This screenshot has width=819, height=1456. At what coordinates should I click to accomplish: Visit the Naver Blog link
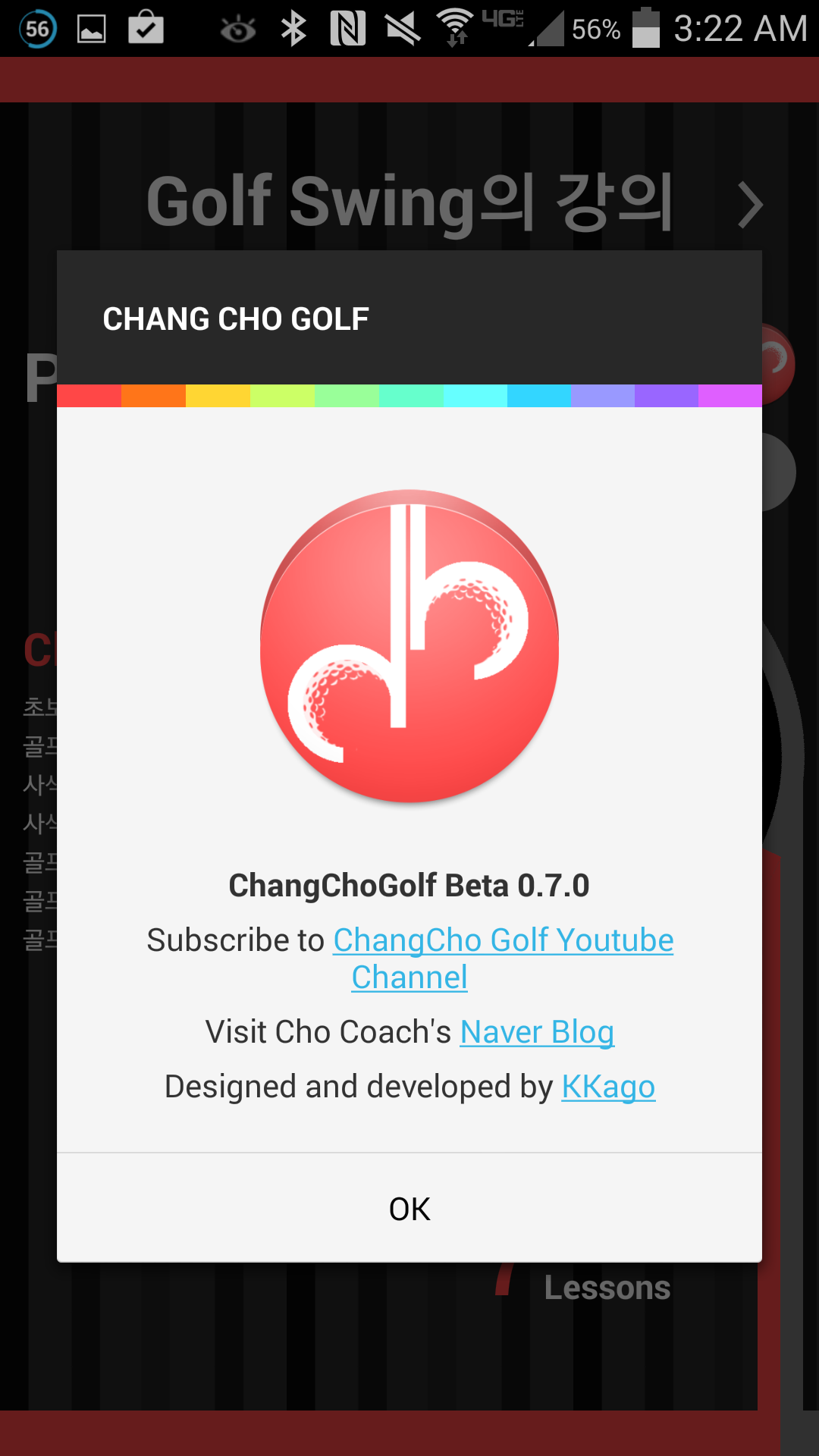click(537, 1032)
